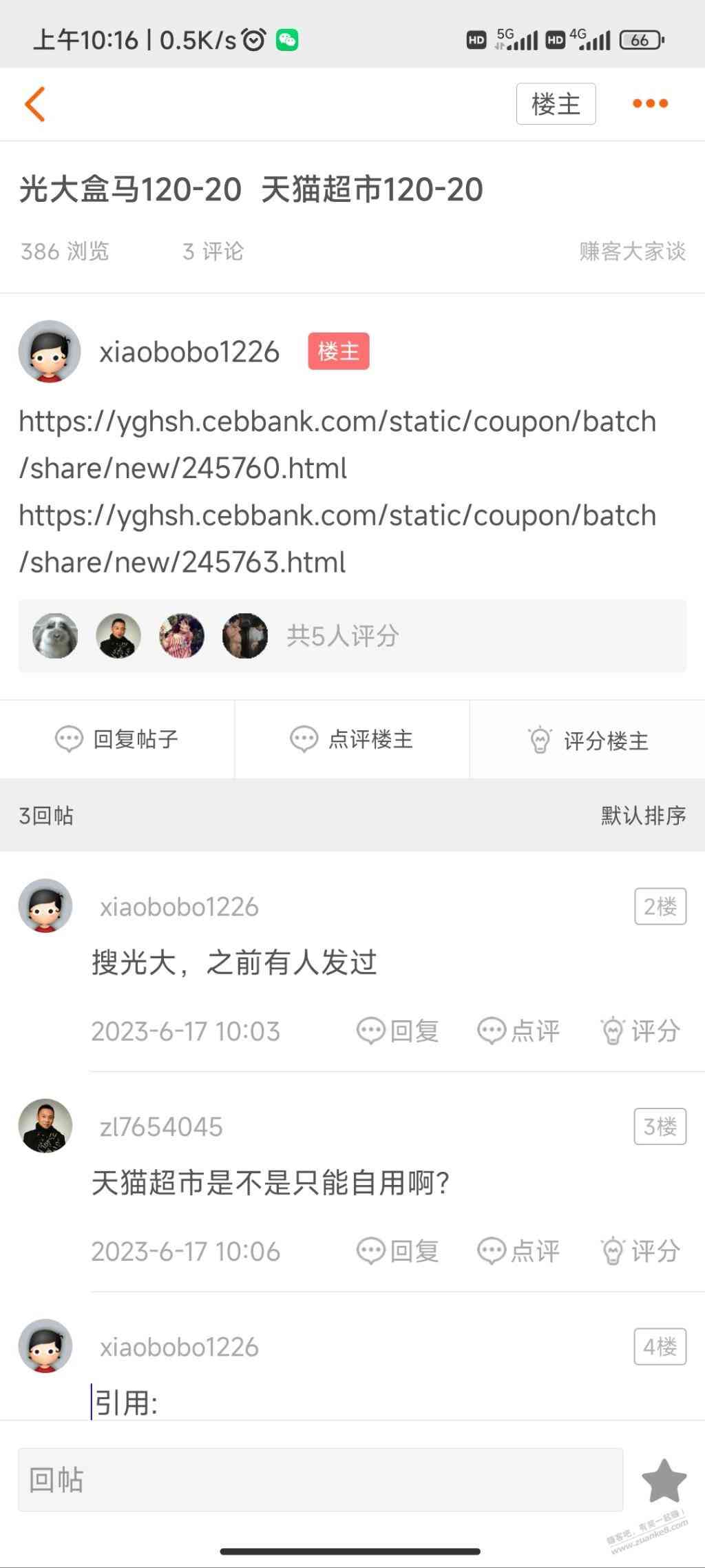Screen dimensions: 705x1568
Task: Reply to the 2楼 comment
Action: click(398, 1031)
